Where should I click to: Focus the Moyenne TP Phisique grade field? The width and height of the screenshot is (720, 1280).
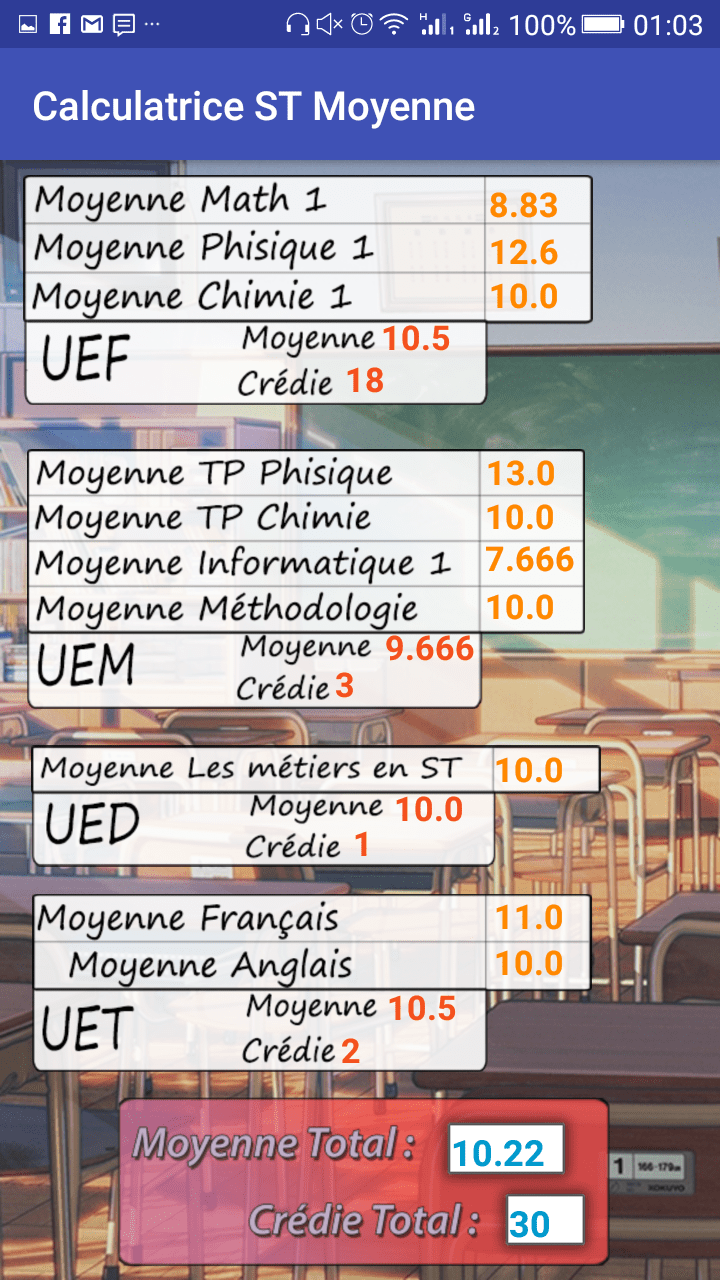click(532, 472)
